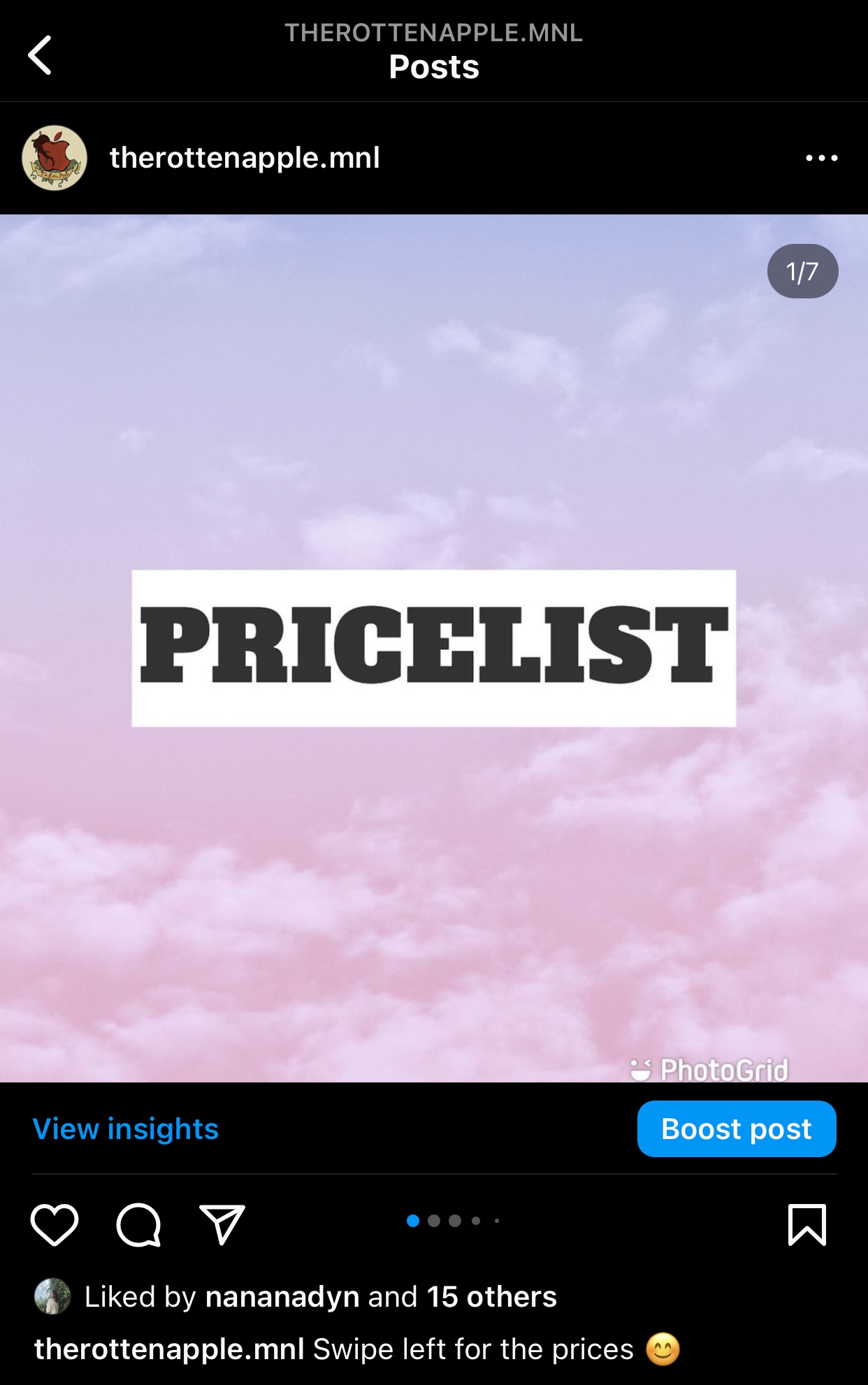Save this post with the bookmark icon
This screenshot has width=868, height=1385.
(806, 1224)
